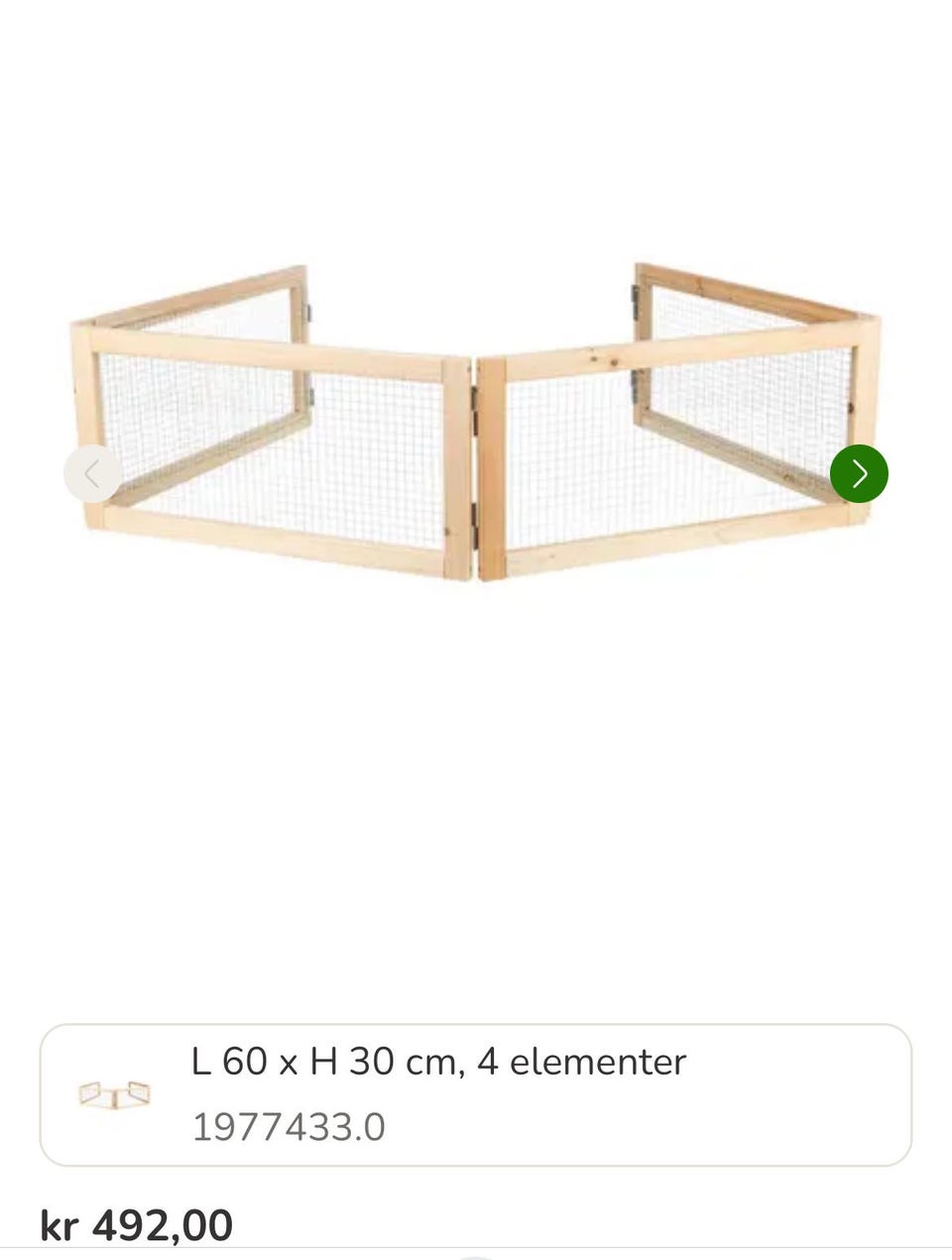Select the L 60 x H 30 cm variant
952x1260 pixels.
coord(475,1094)
